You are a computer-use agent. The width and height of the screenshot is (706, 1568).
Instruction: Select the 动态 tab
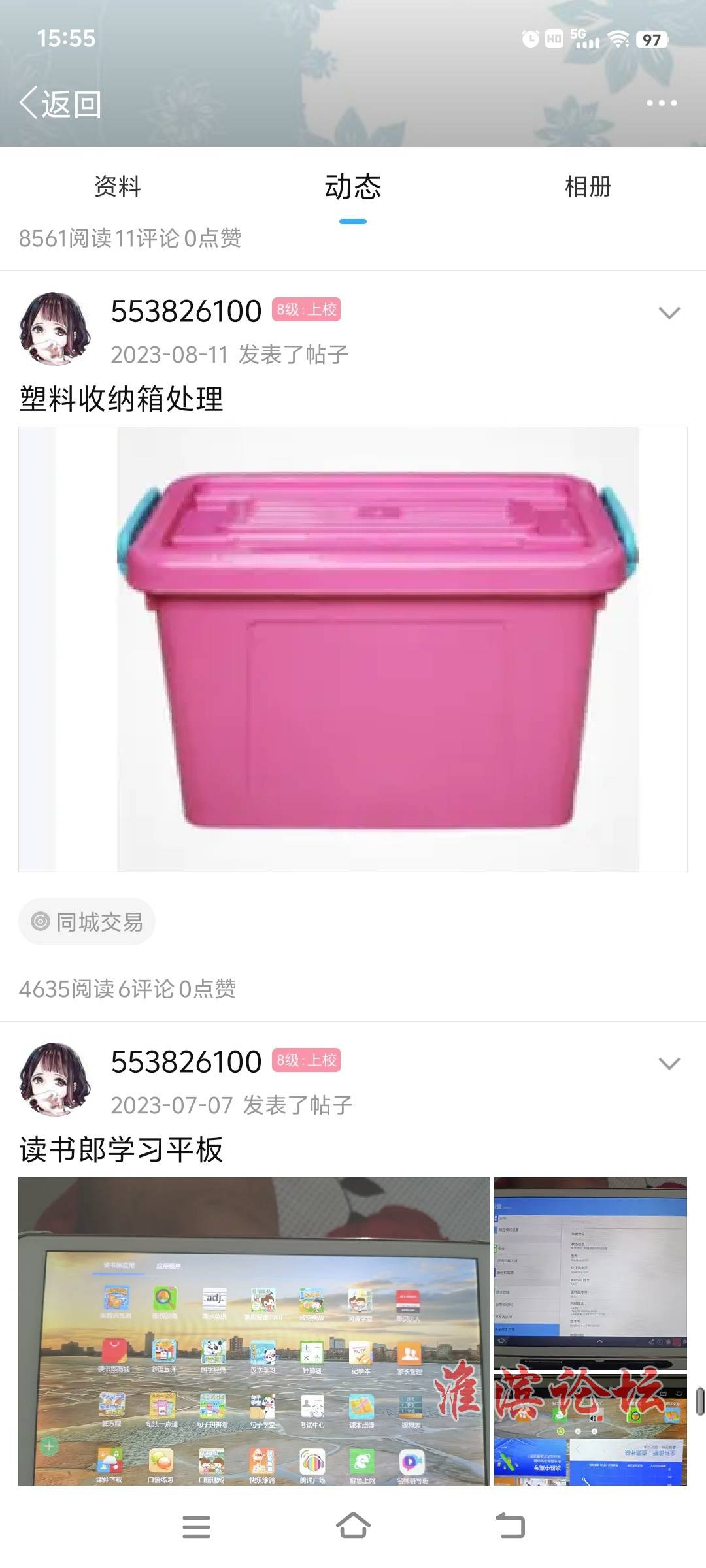tap(353, 187)
